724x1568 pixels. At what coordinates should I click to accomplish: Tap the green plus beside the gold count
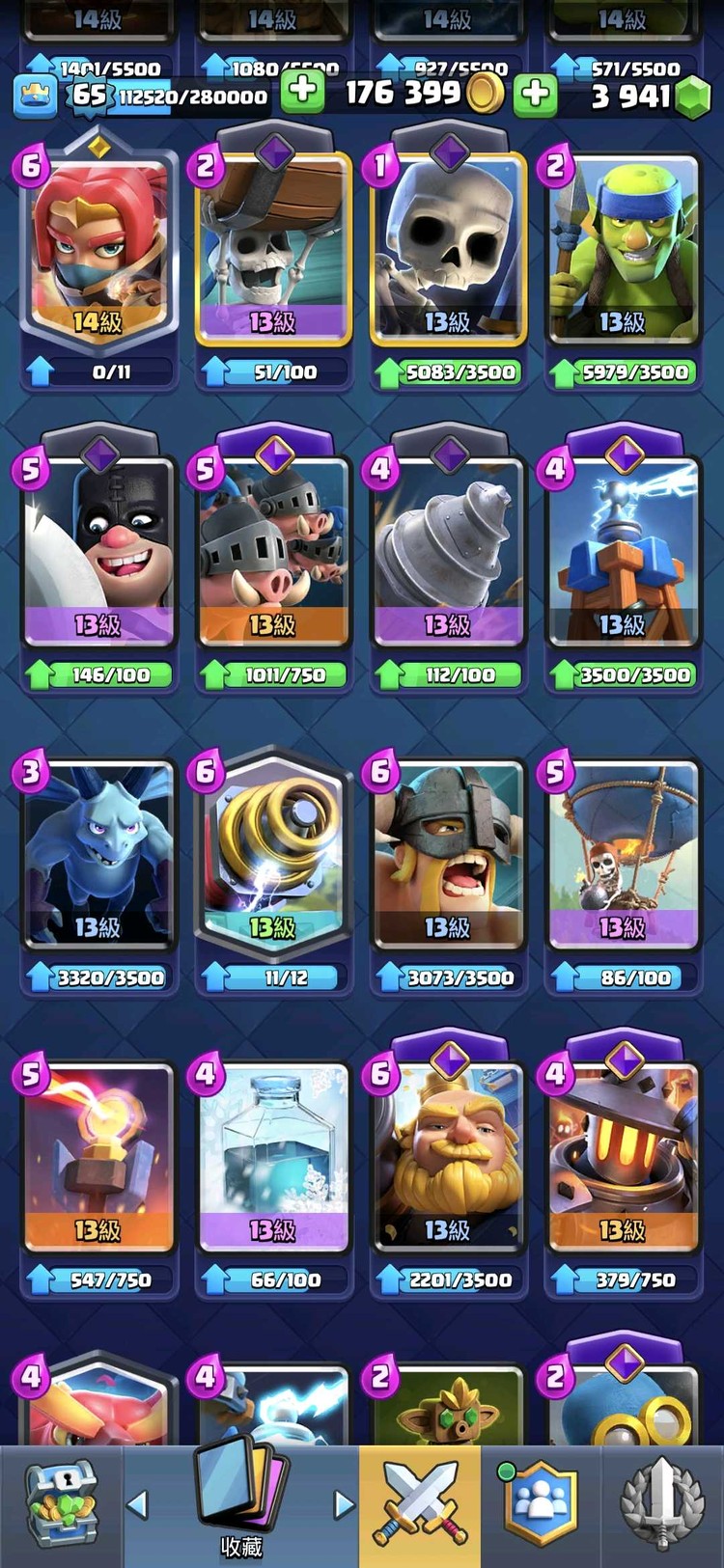point(302,94)
